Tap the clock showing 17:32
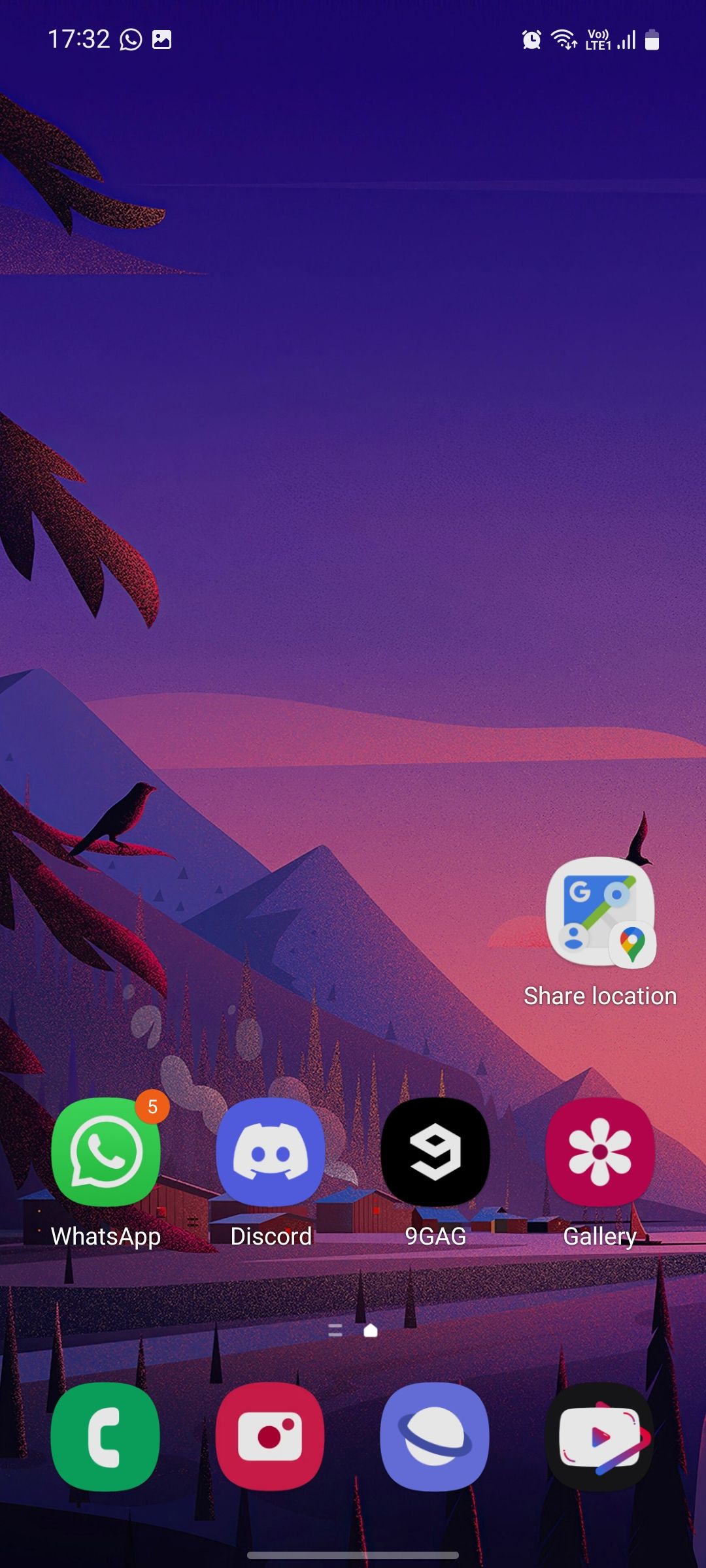The height and width of the screenshot is (1568, 706). click(x=80, y=39)
